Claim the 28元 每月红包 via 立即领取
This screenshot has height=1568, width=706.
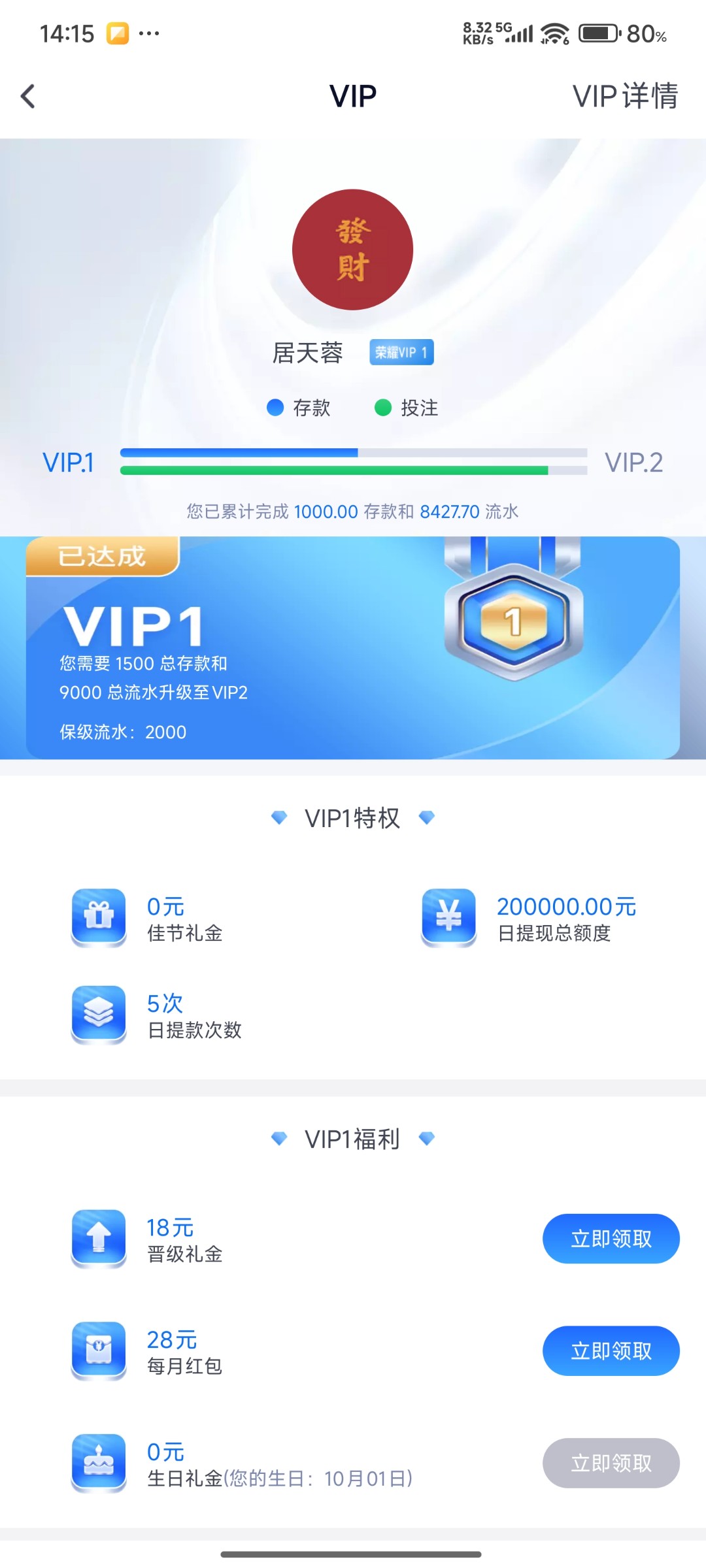(611, 1351)
